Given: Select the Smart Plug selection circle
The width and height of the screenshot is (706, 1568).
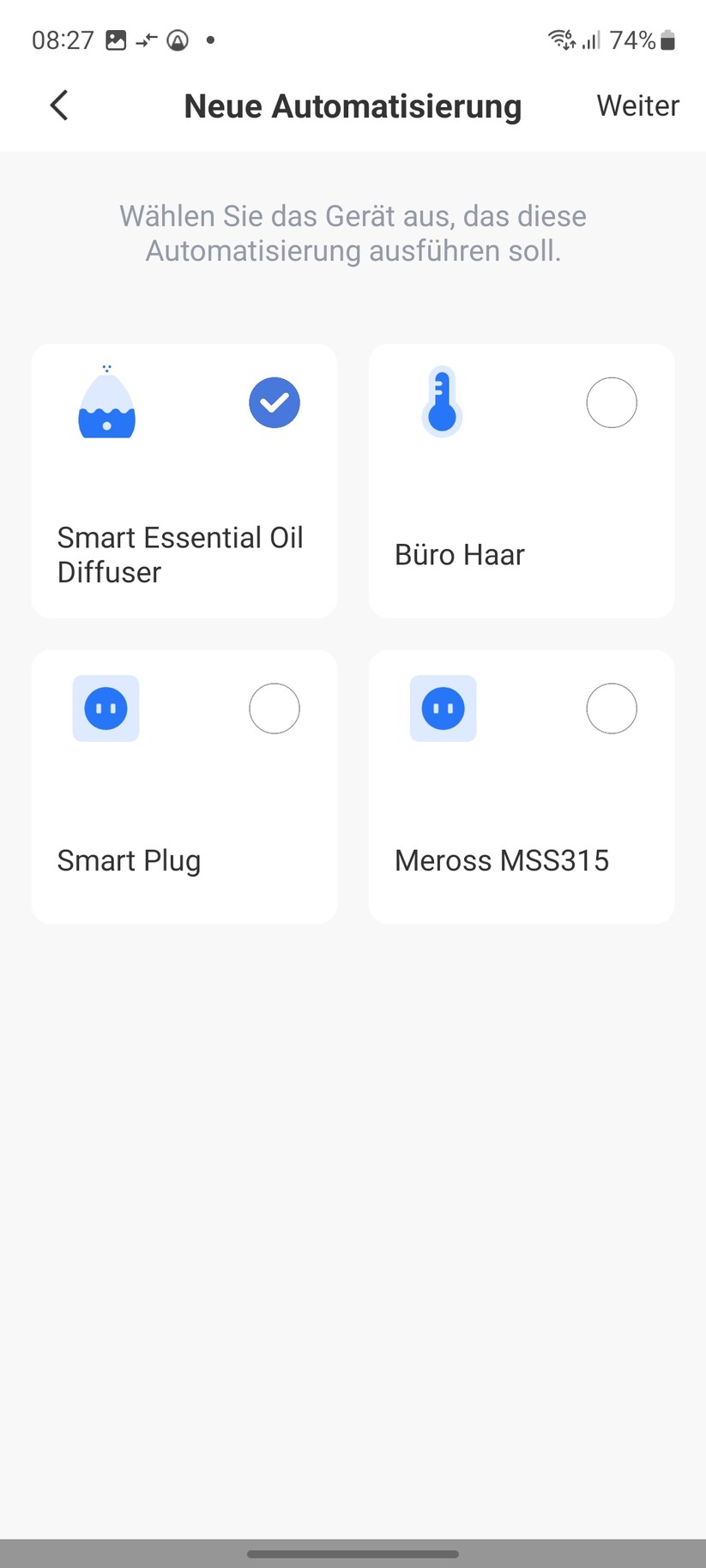Looking at the screenshot, I should [x=274, y=708].
